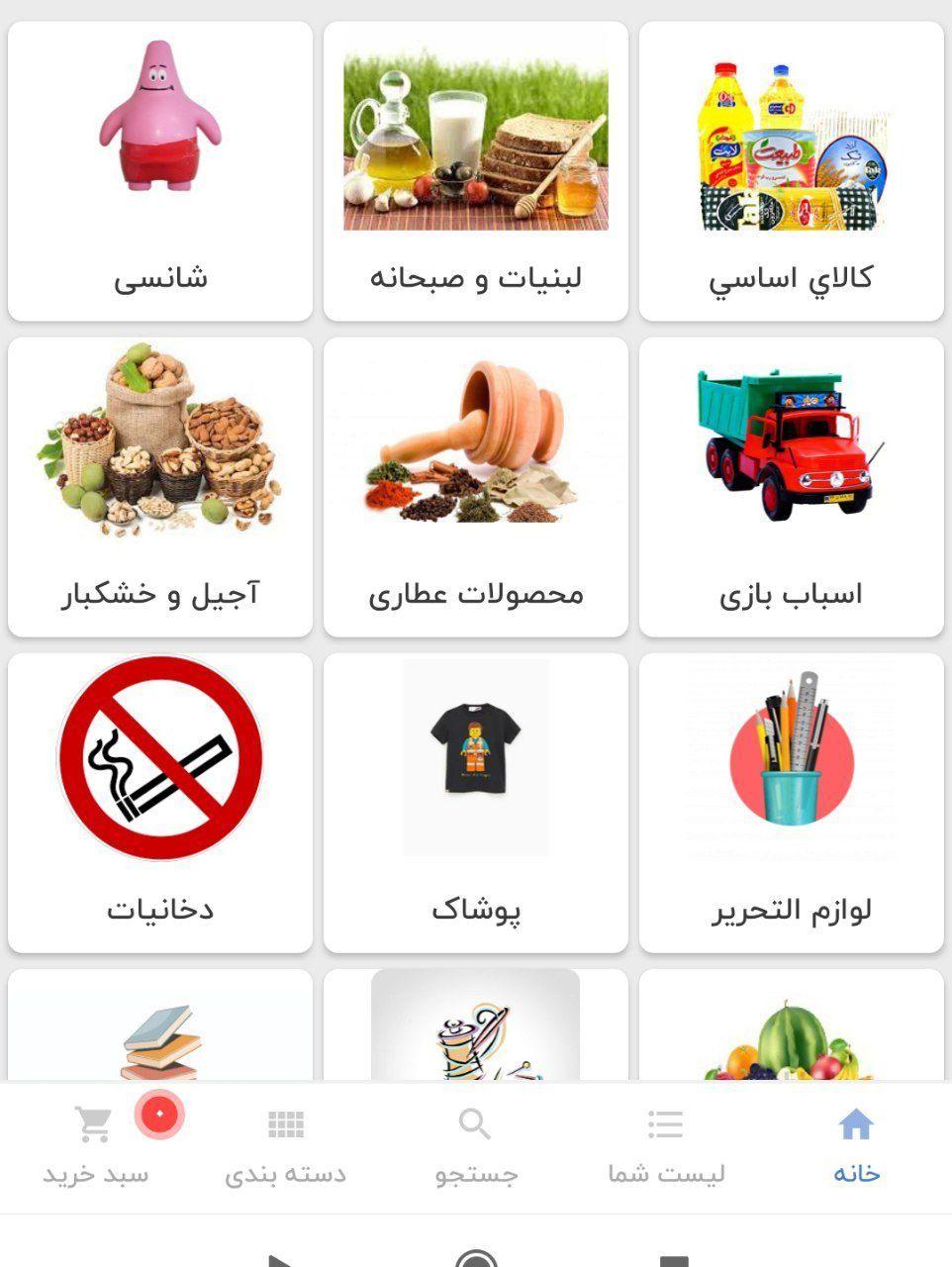Open the لوازم التحریر category

click(x=792, y=803)
